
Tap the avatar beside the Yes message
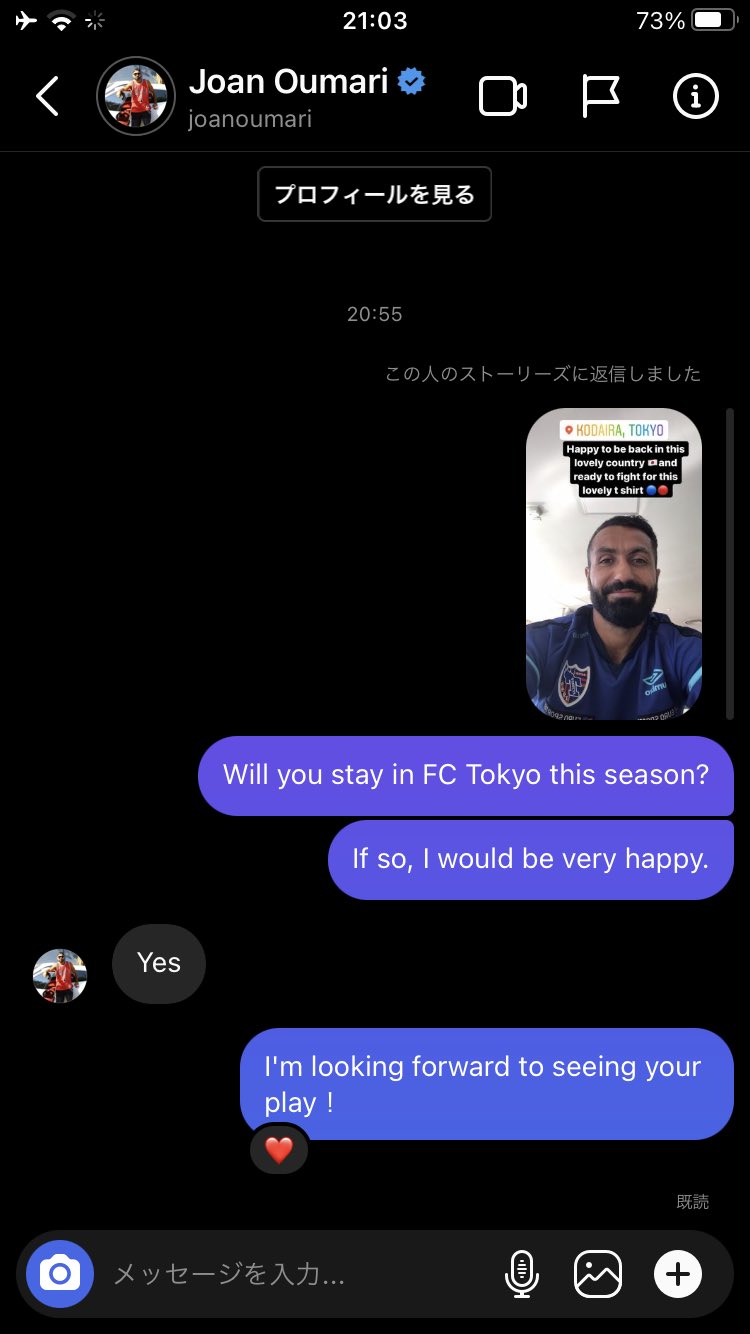tap(60, 975)
